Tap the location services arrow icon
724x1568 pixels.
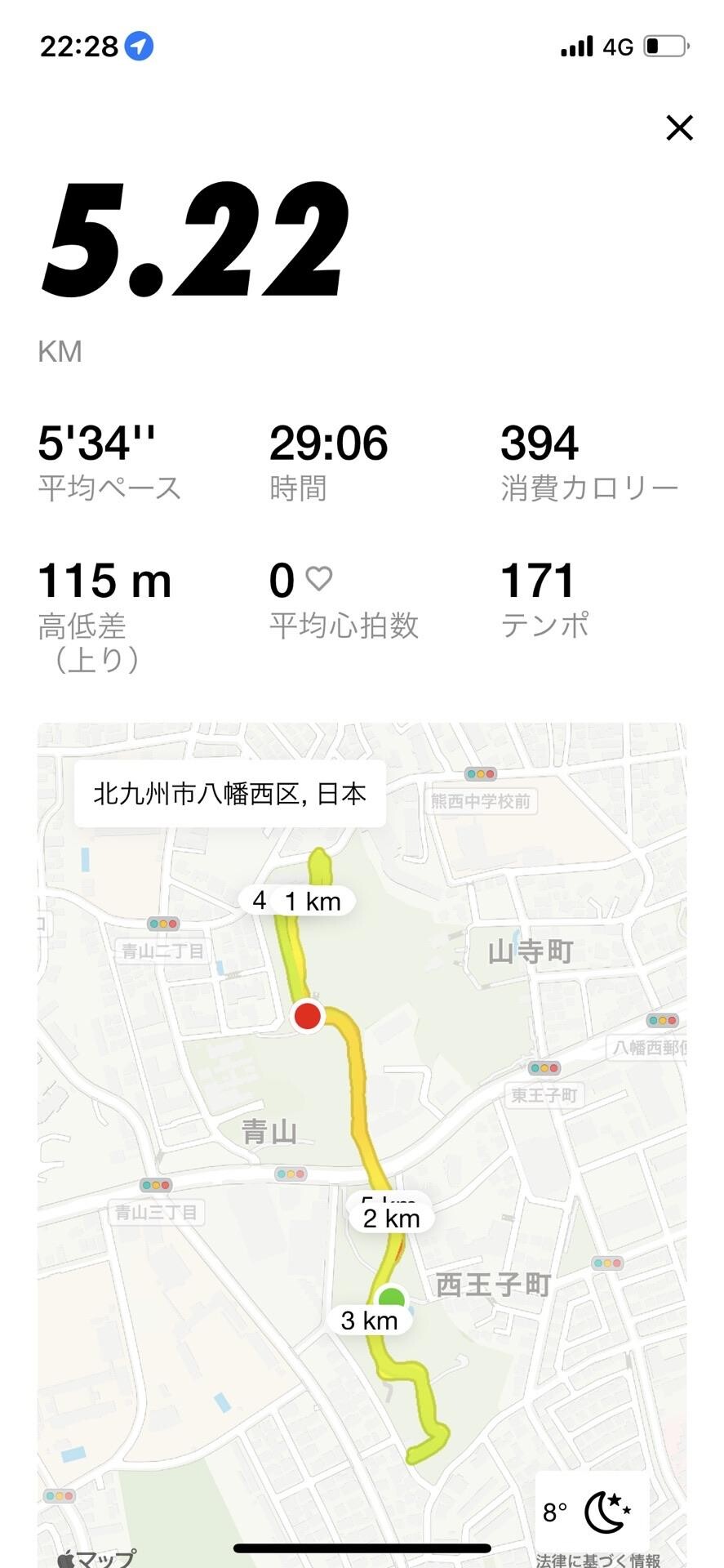point(140,47)
